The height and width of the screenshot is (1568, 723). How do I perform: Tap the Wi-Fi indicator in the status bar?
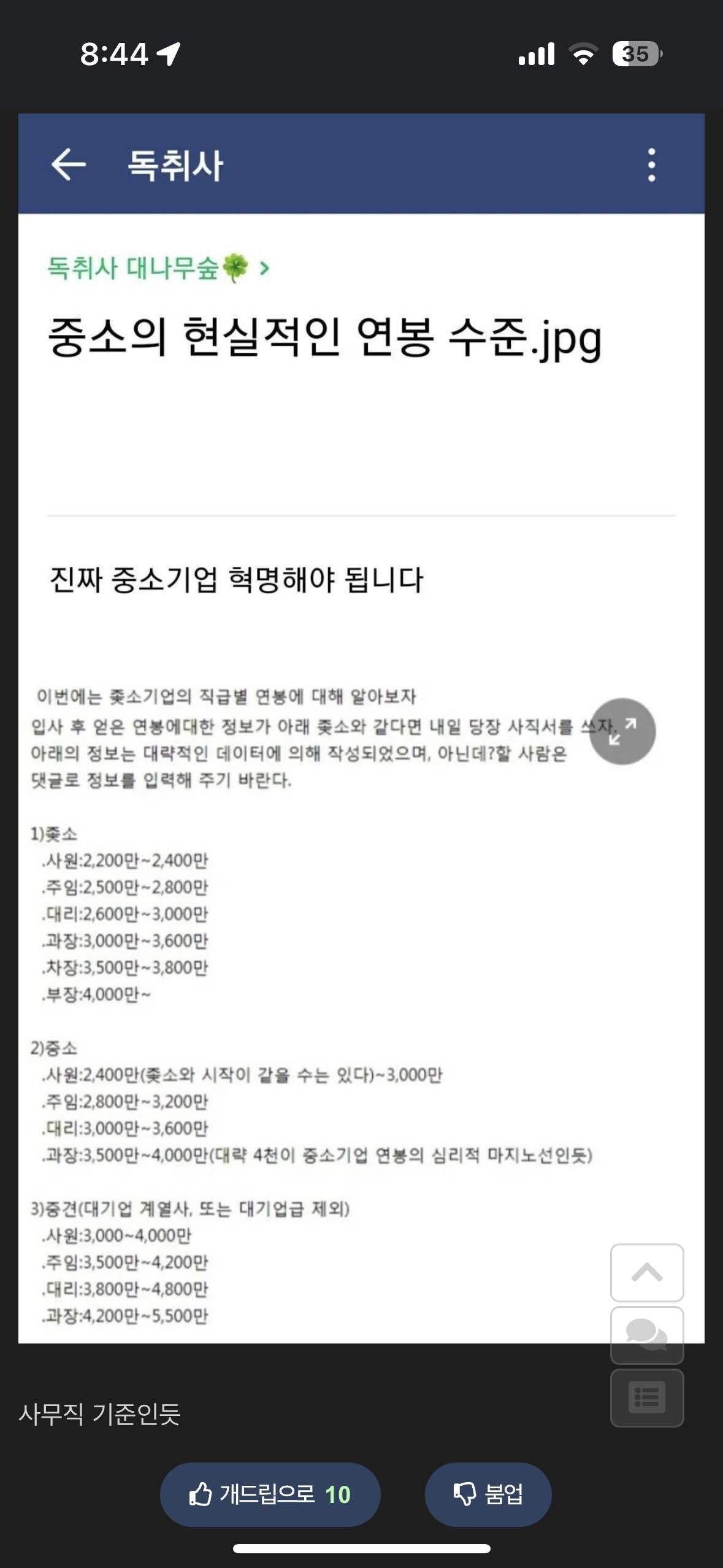(x=583, y=55)
